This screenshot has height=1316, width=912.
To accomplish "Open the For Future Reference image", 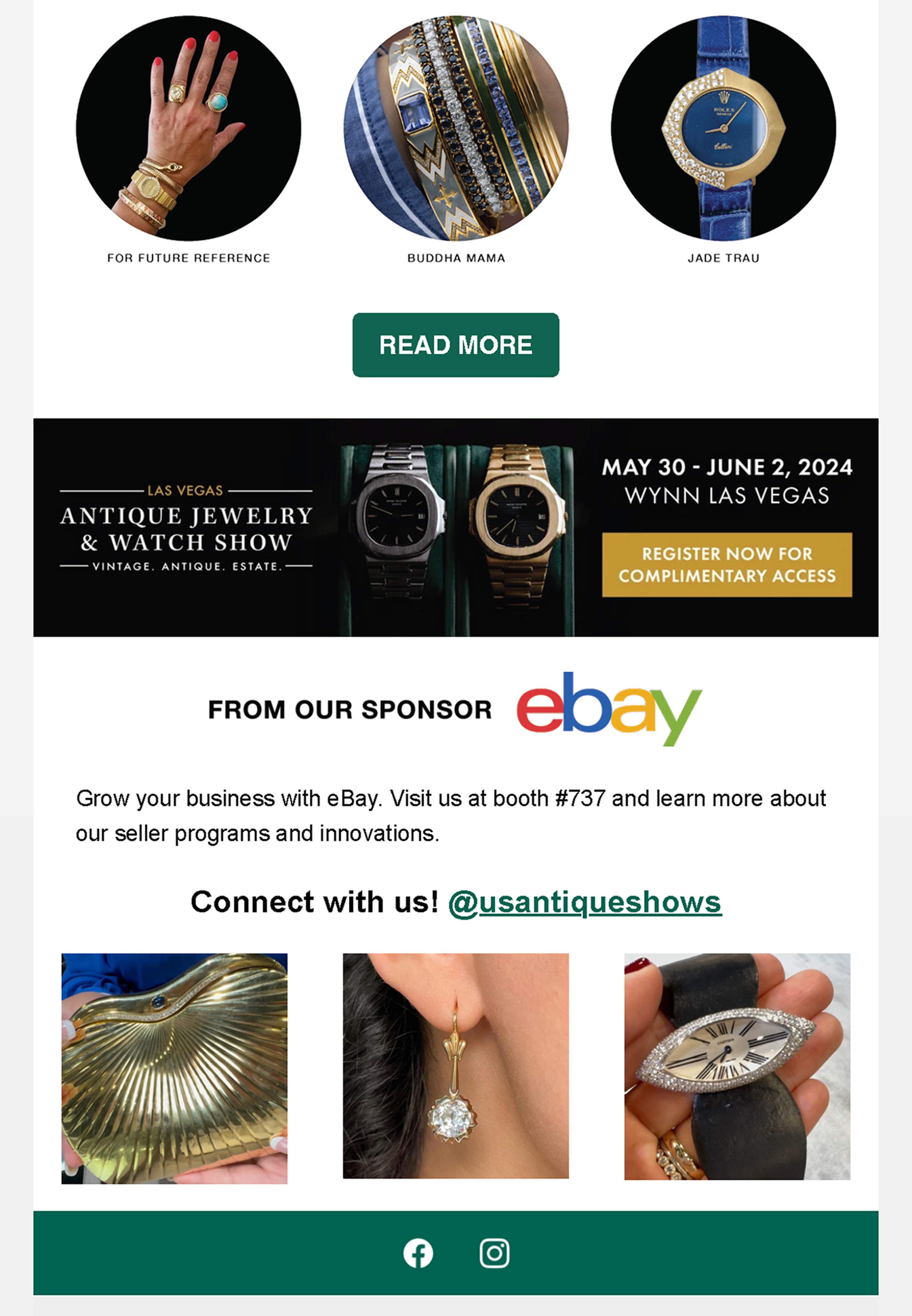I will (x=188, y=128).
